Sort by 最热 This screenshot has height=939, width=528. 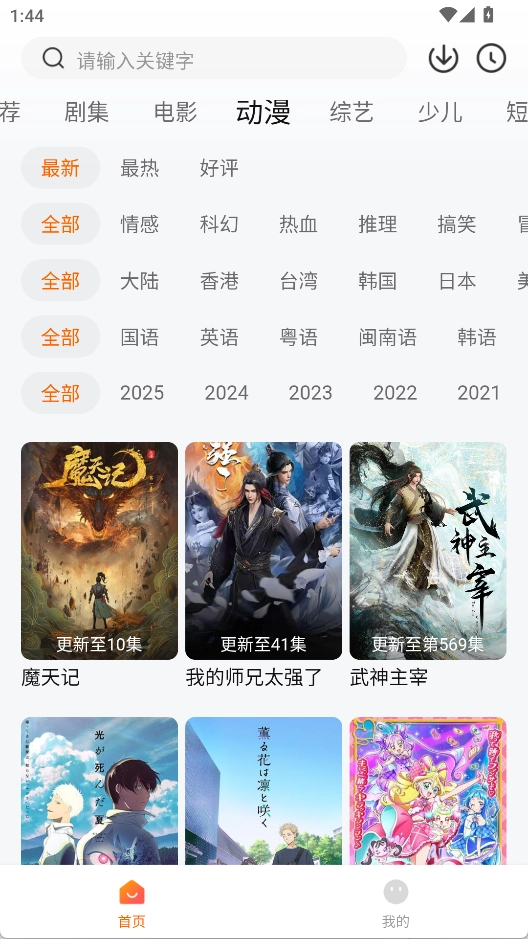[x=139, y=168]
